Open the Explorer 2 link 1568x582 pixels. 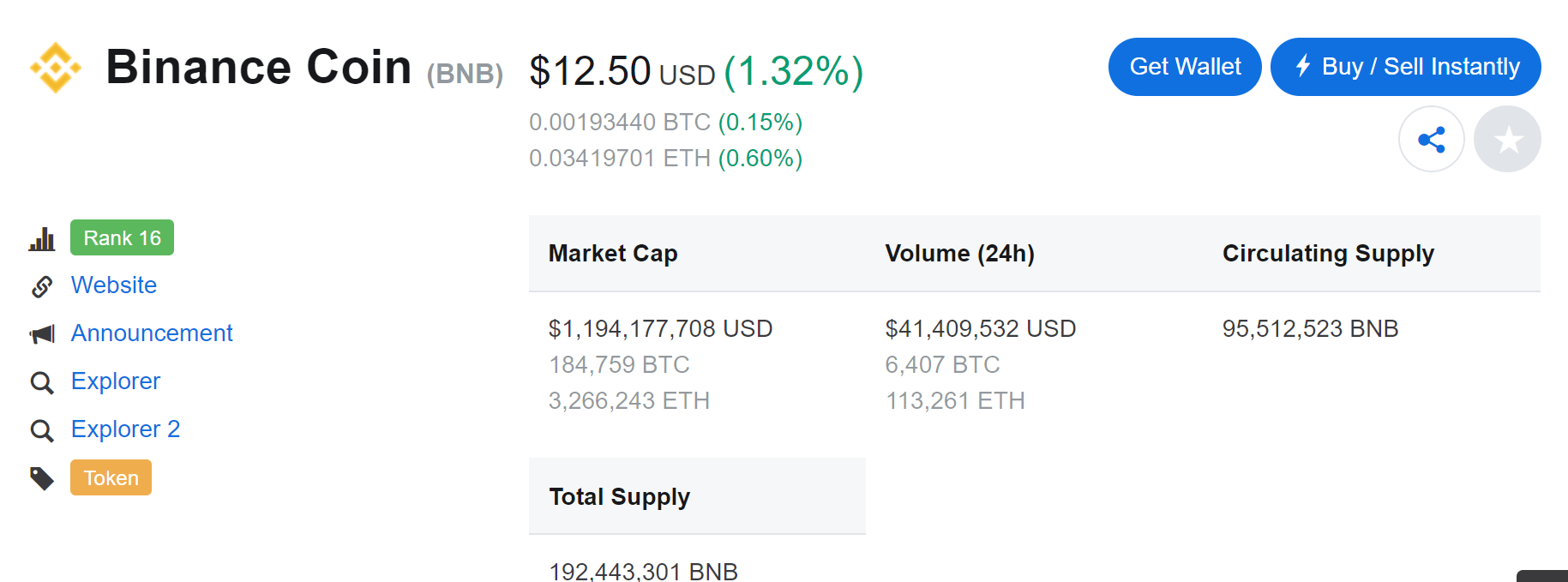click(125, 429)
